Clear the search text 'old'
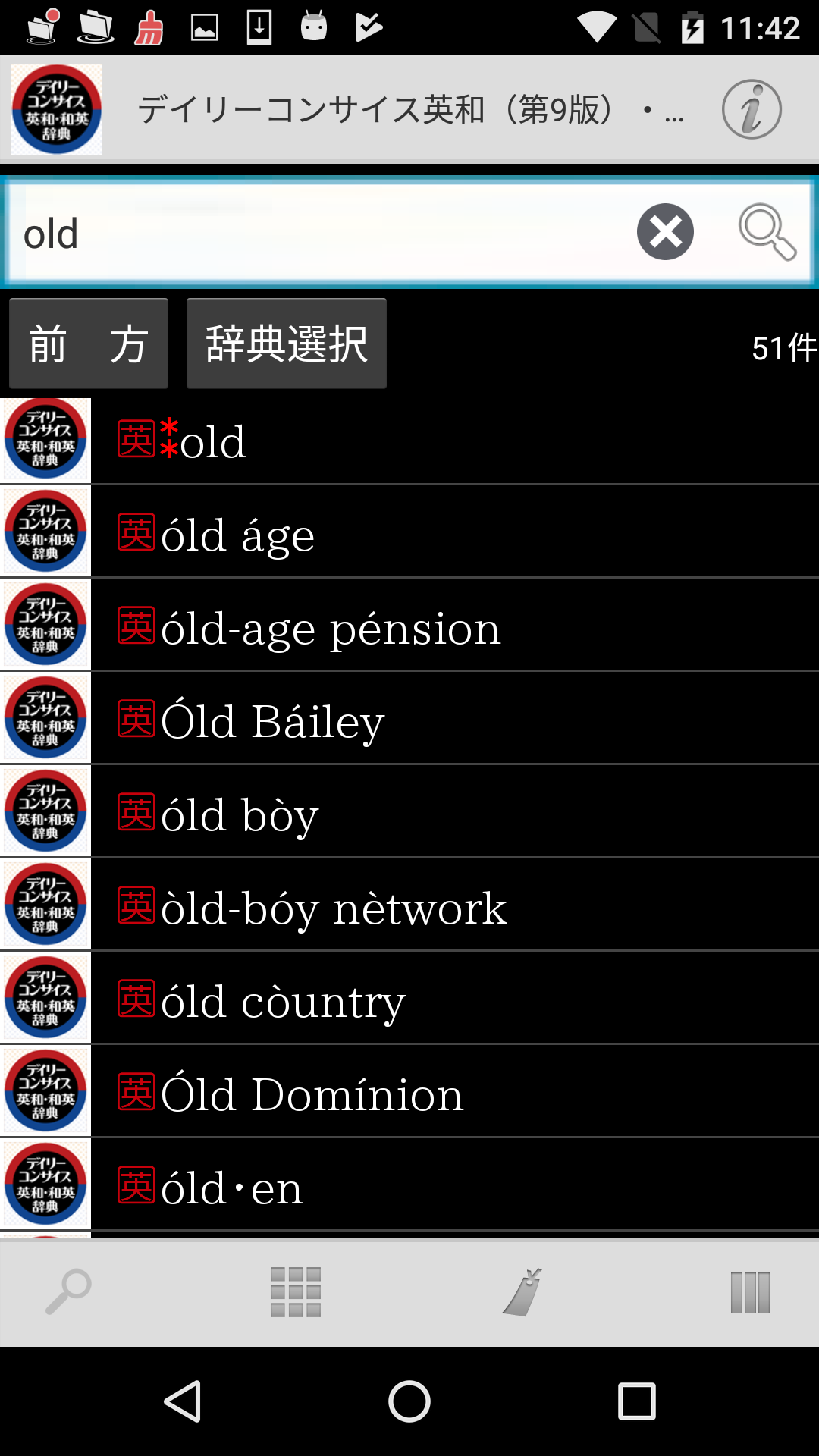 pyautogui.click(x=665, y=232)
